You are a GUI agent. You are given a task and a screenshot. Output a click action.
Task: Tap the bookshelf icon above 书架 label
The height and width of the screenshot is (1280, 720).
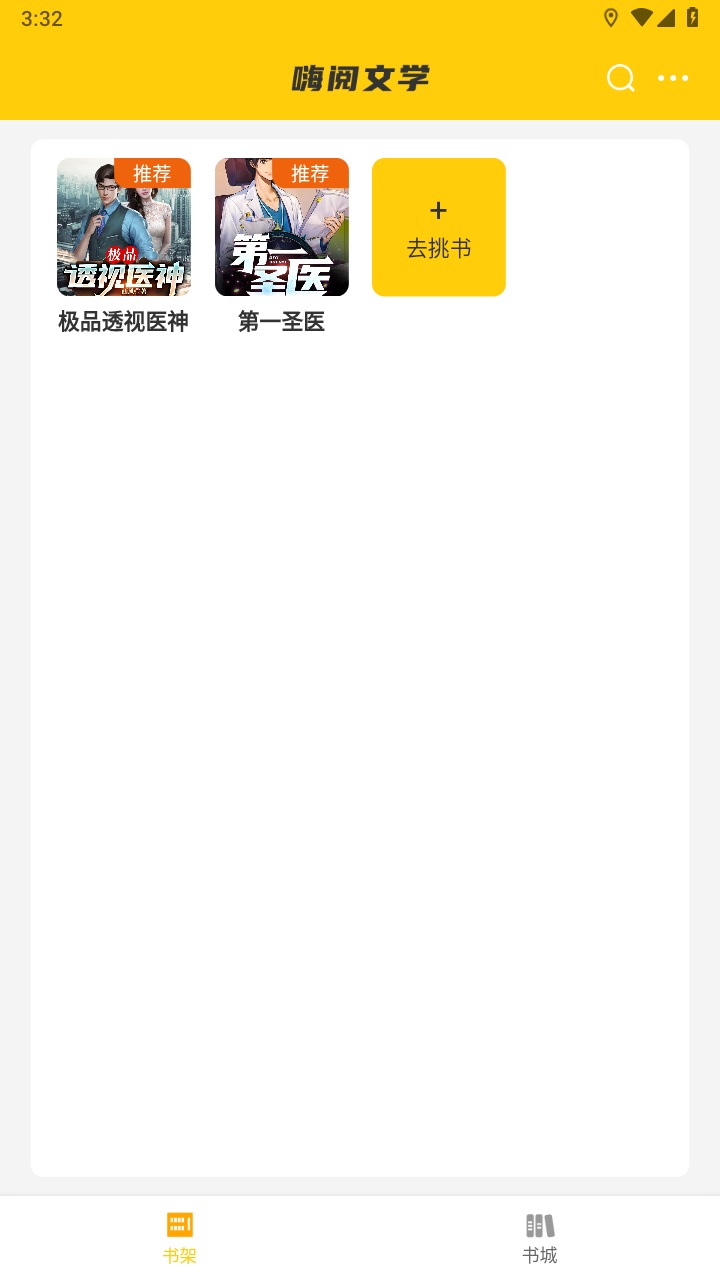[180, 1222]
